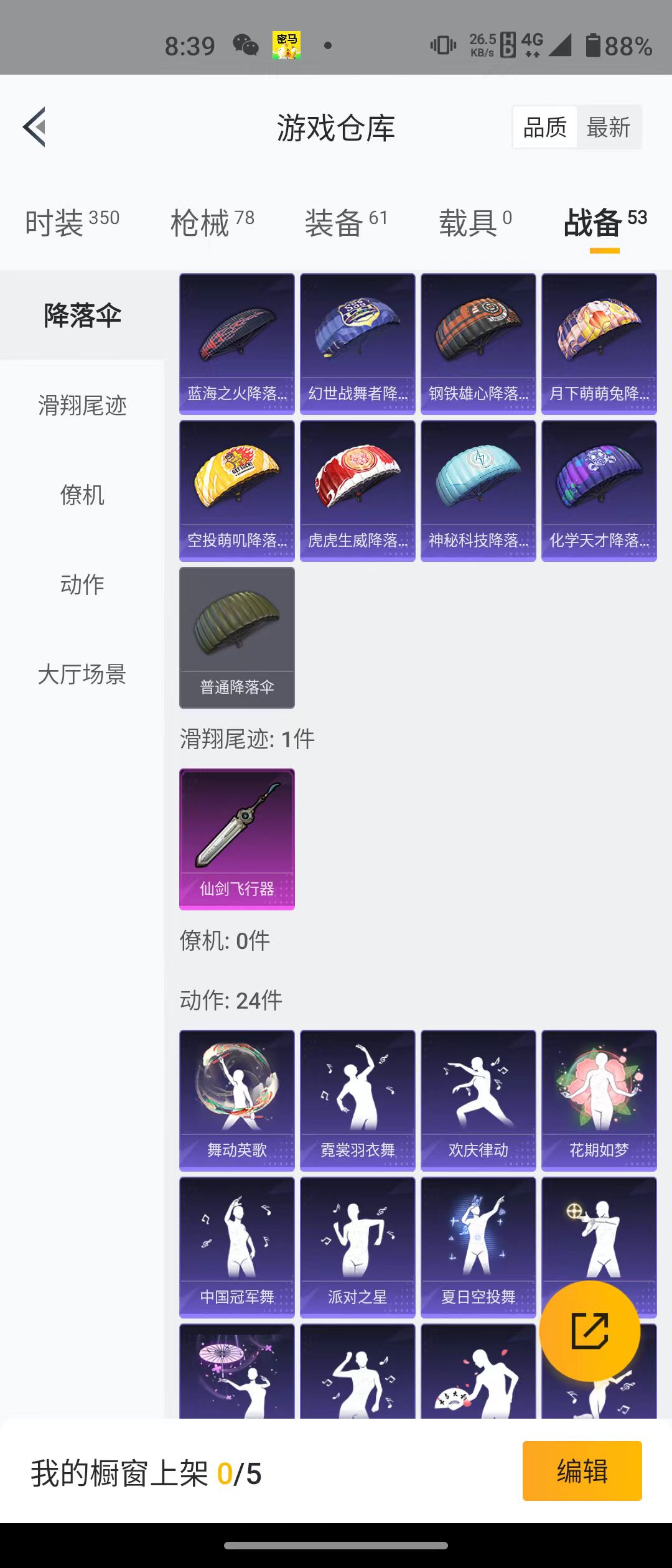Open the 化学天才降落伞 item
This screenshot has height=1568, width=672.
pyautogui.click(x=599, y=490)
